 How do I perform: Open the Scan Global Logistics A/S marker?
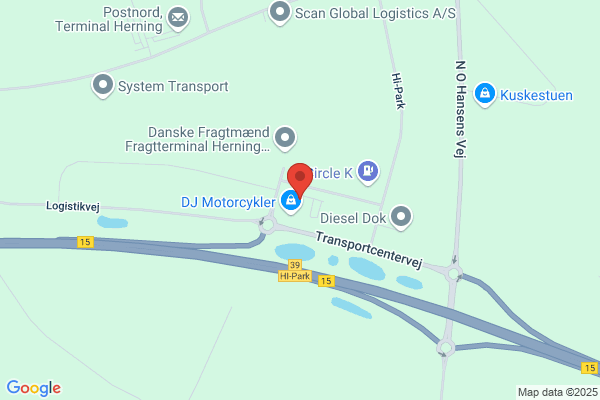(x=280, y=12)
